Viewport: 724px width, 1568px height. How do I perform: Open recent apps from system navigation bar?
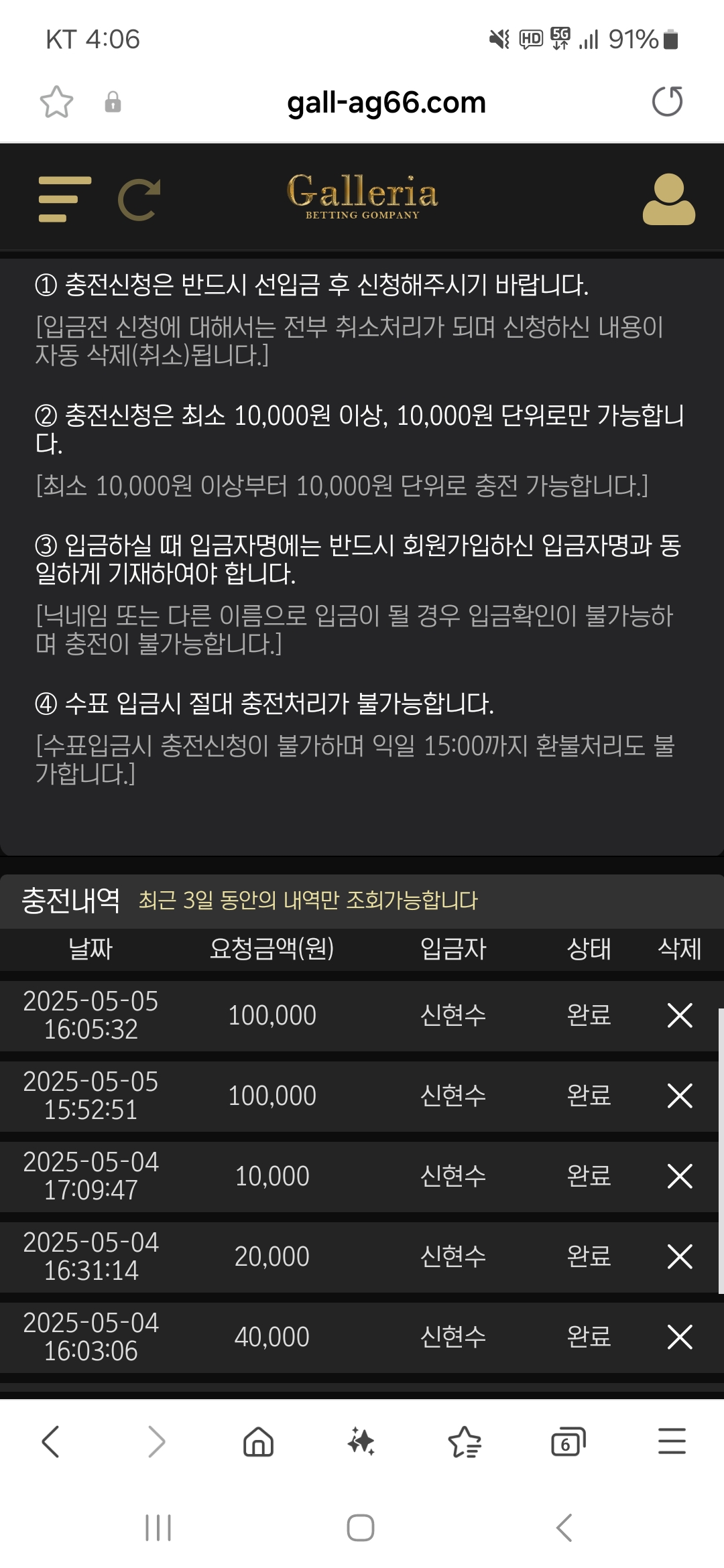(158, 1528)
